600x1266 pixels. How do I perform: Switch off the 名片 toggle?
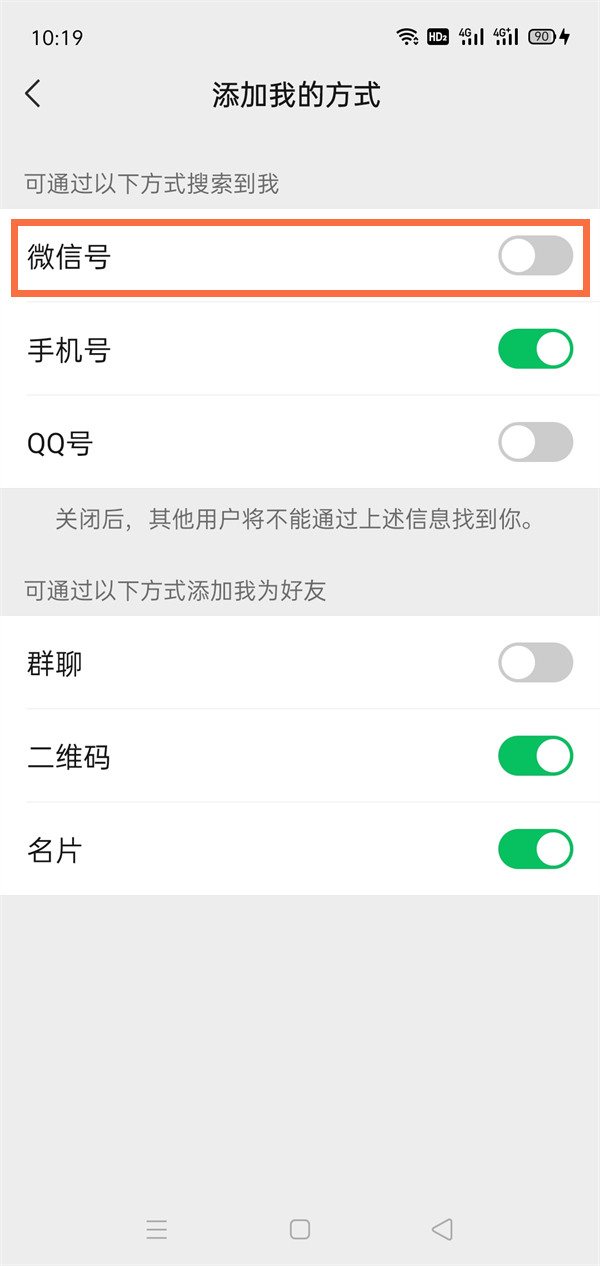click(x=535, y=850)
